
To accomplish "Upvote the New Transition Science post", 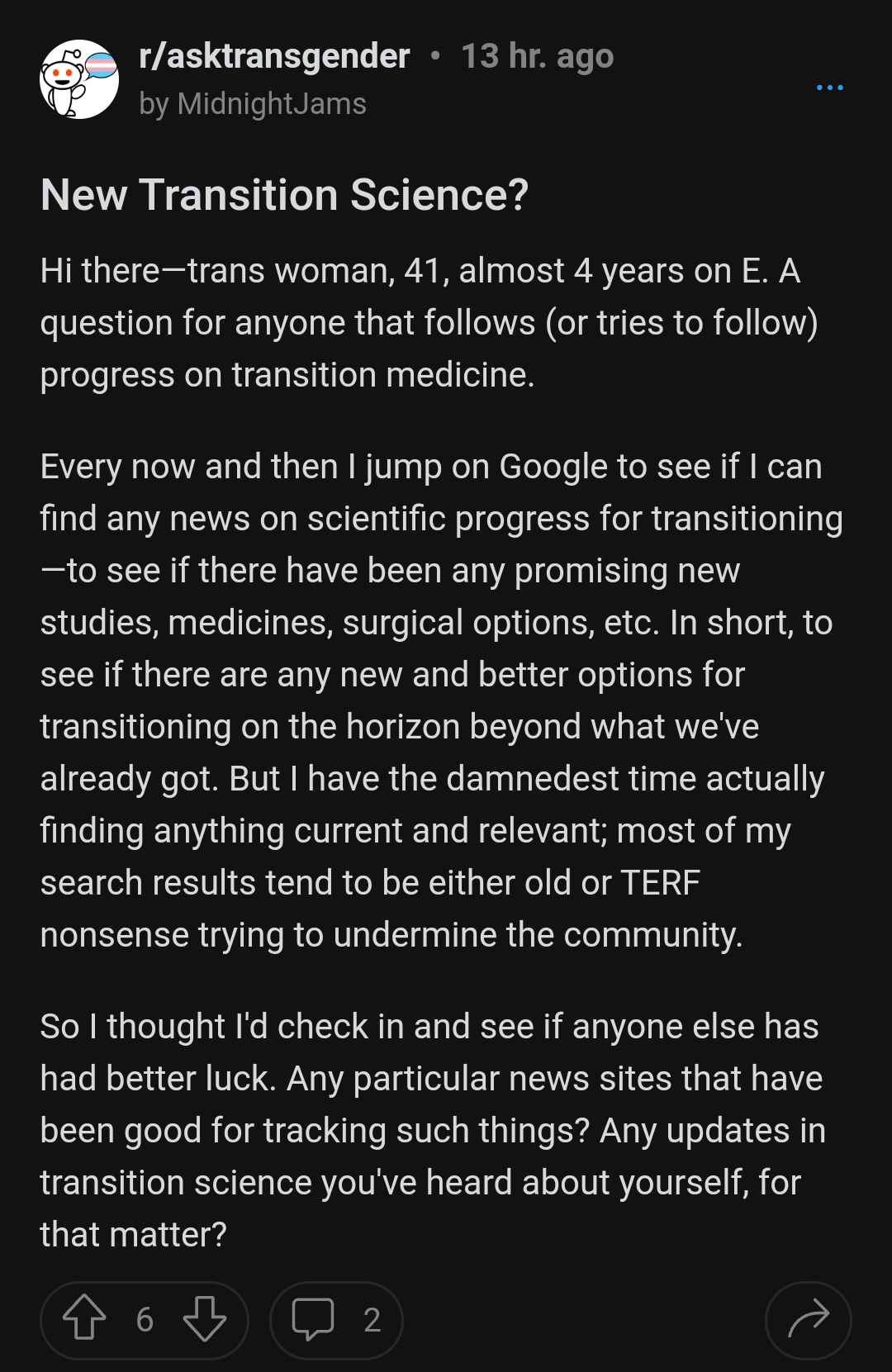I will (x=84, y=1319).
